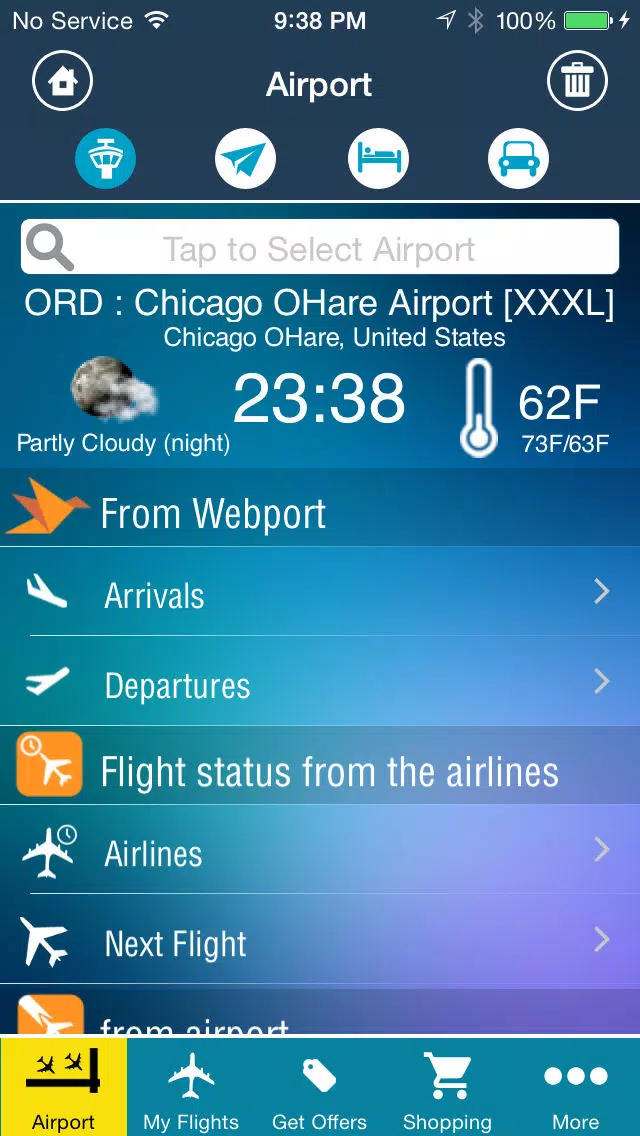The width and height of the screenshot is (640, 1136).
Task: Open the car rental icon
Action: pyautogui.click(x=518, y=158)
